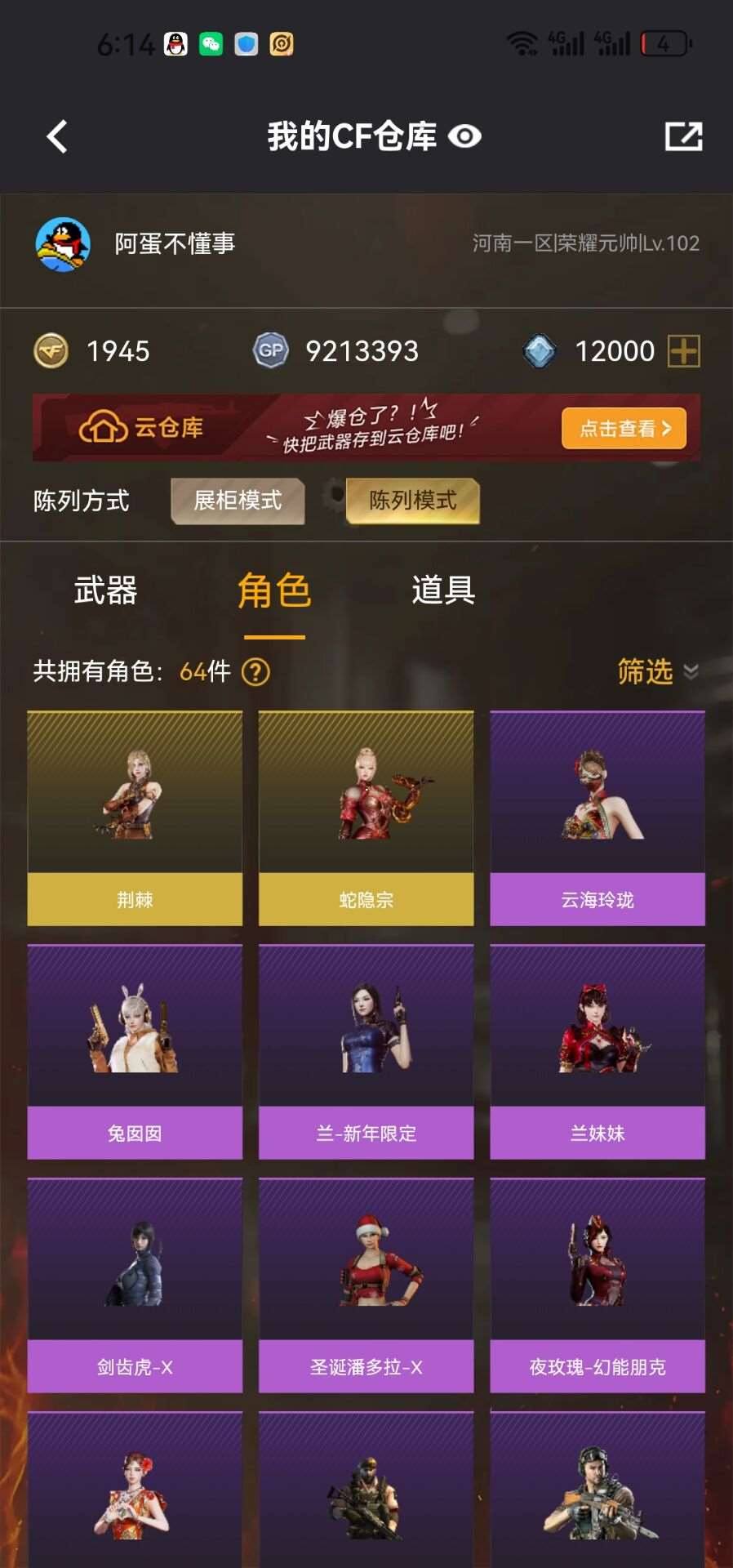Open the 兔囡囡 character card
Screen dimensions: 733x1568
[135, 1051]
